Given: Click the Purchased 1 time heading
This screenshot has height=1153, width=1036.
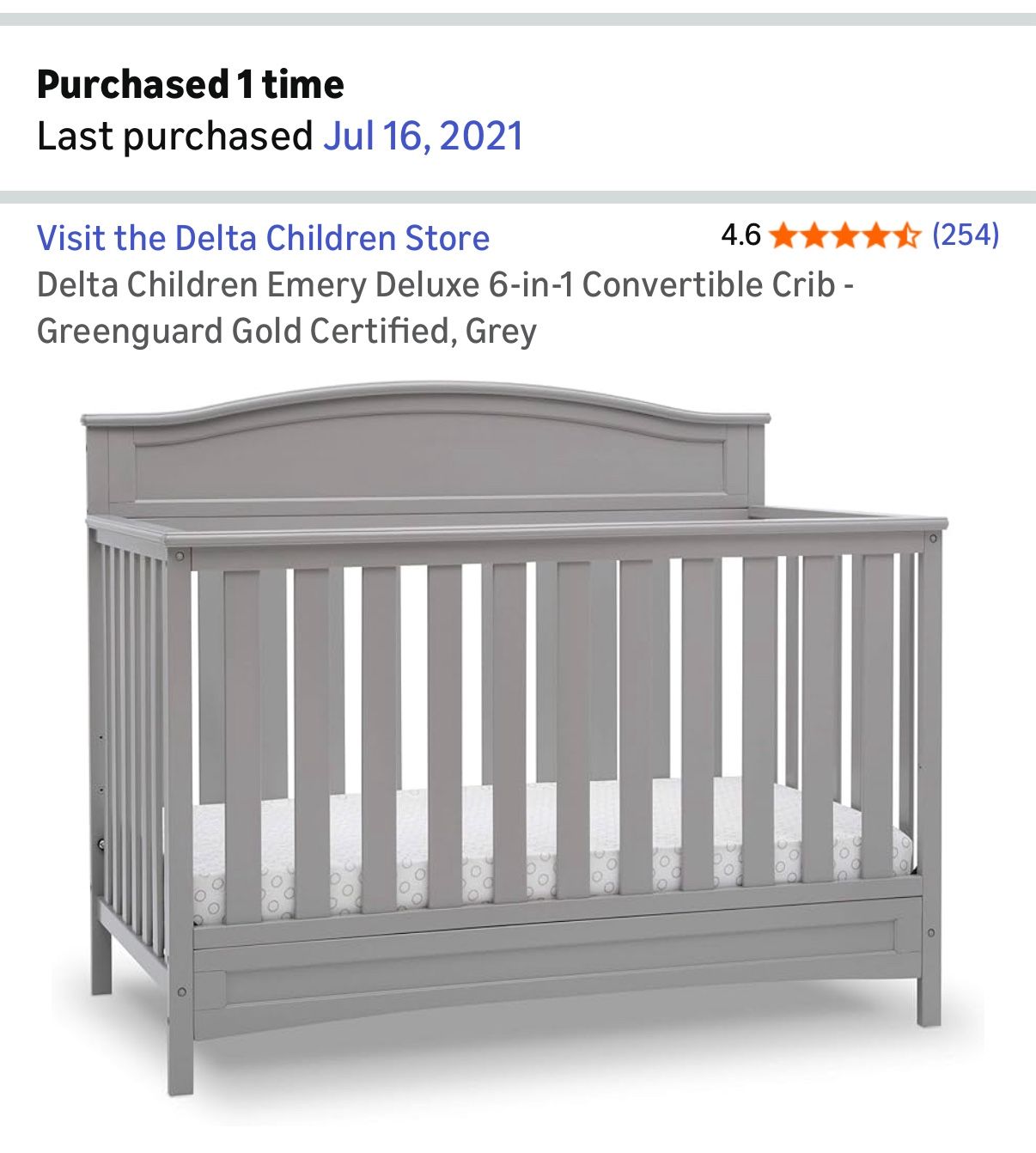Looking at the screenshot, I should pyautogui.click(x=191, y=84).
